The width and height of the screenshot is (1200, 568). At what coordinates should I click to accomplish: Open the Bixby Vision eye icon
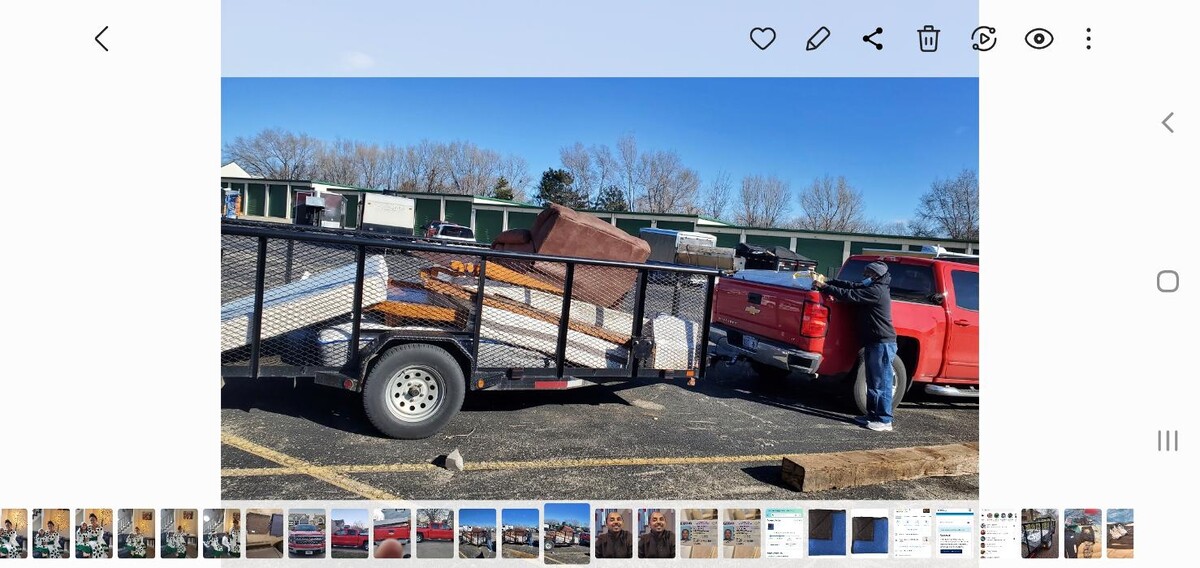(1039, 39)
